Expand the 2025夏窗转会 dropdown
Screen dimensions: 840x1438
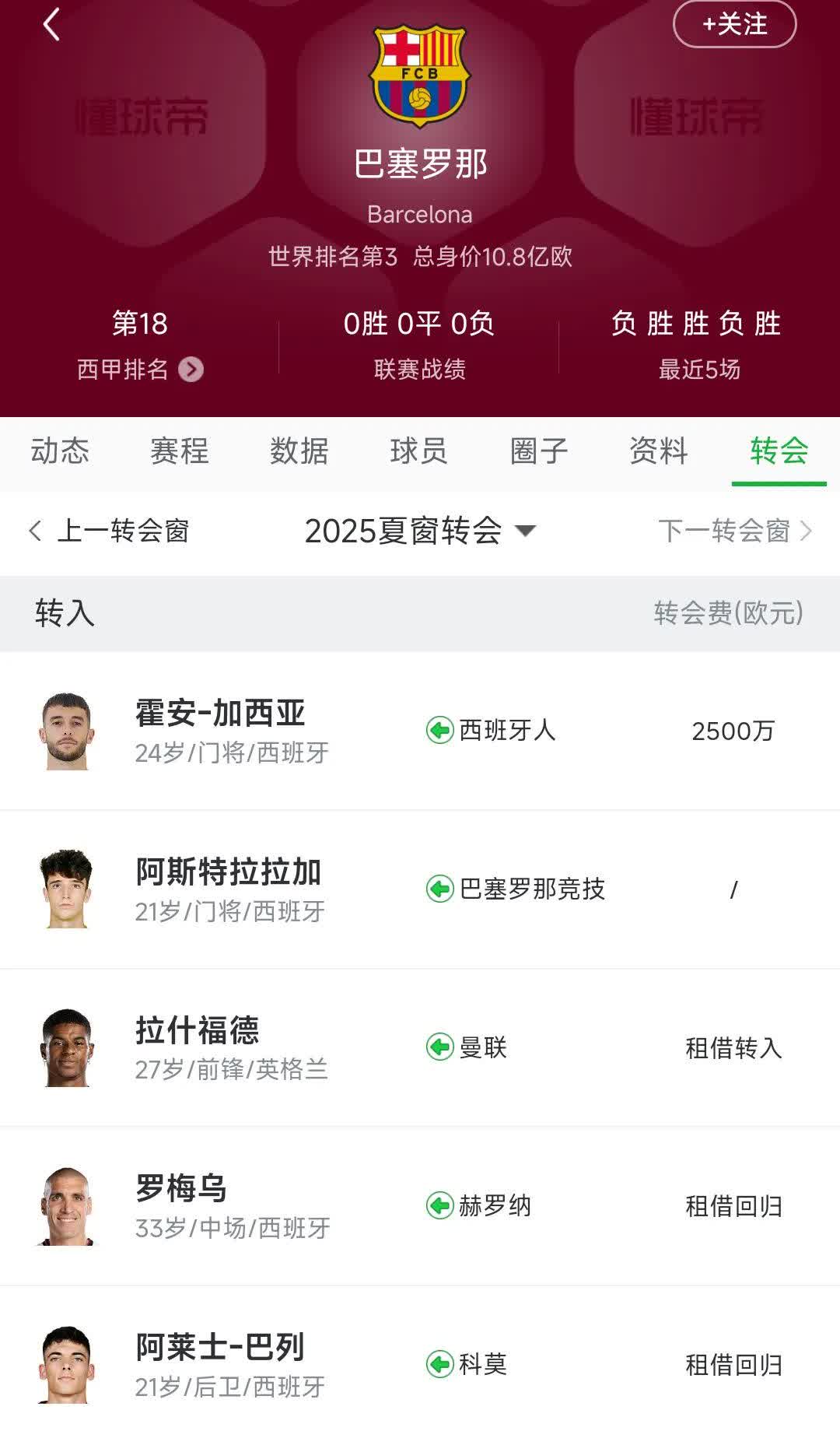pos(420,531)
